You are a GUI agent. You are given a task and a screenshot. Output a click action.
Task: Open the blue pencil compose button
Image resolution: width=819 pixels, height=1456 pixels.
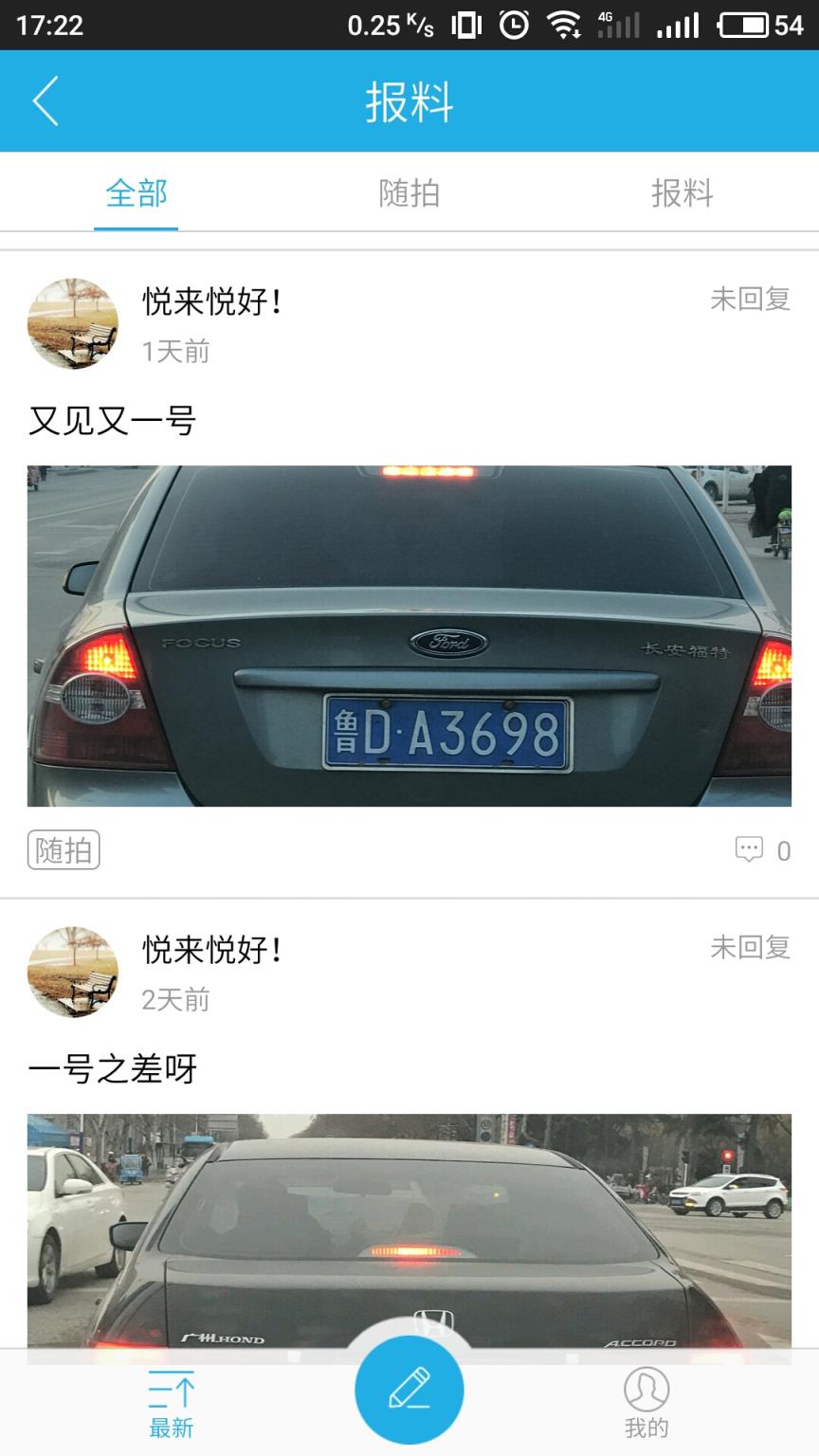408,1390
